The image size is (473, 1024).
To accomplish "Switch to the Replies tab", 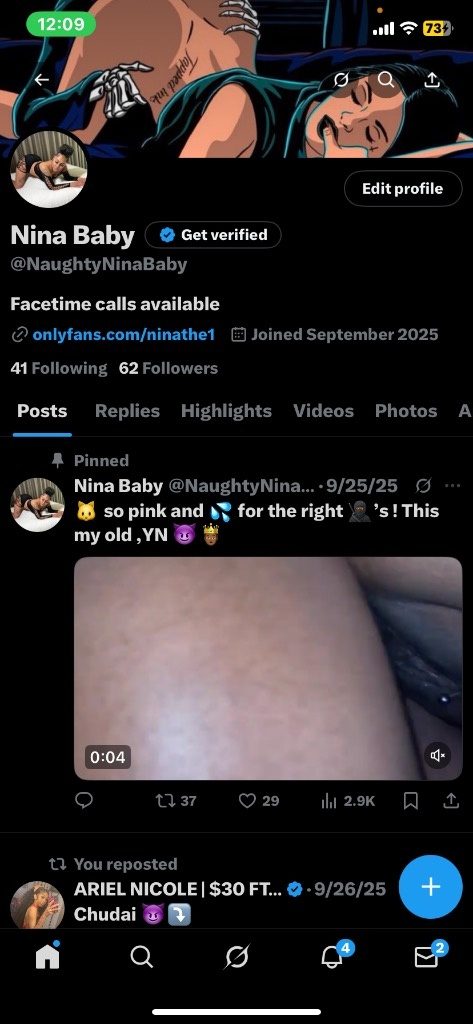I will tap(127, 411).
